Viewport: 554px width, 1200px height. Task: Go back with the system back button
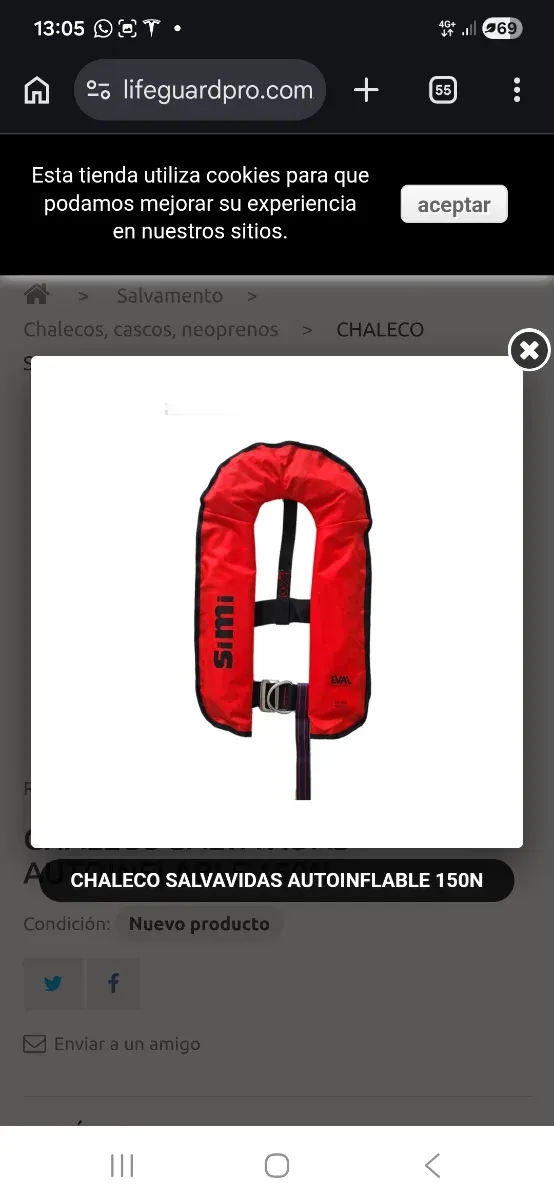point(432,1165)
